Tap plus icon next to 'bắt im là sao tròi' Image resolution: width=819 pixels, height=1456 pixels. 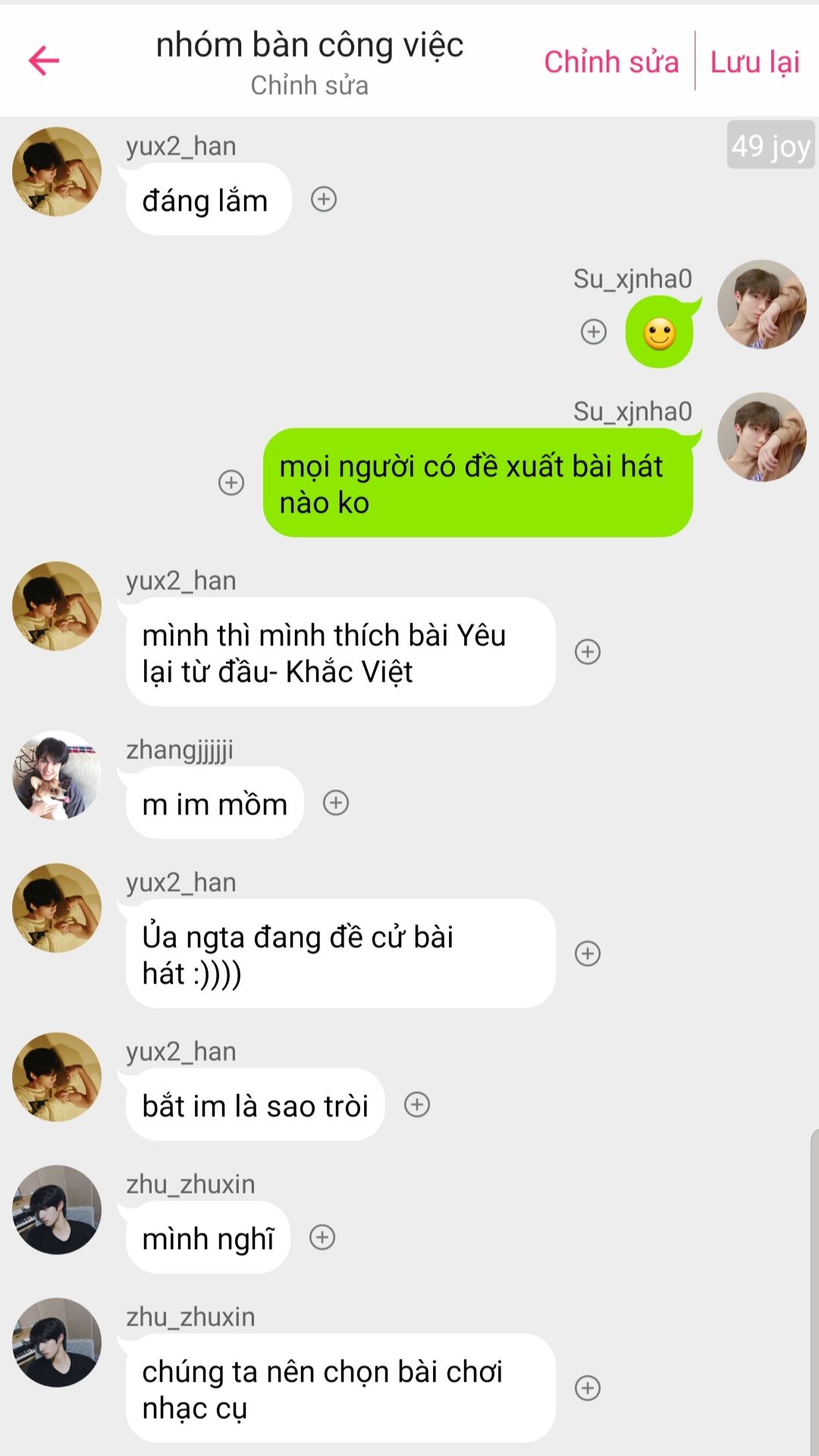(x=417, y=1104)
